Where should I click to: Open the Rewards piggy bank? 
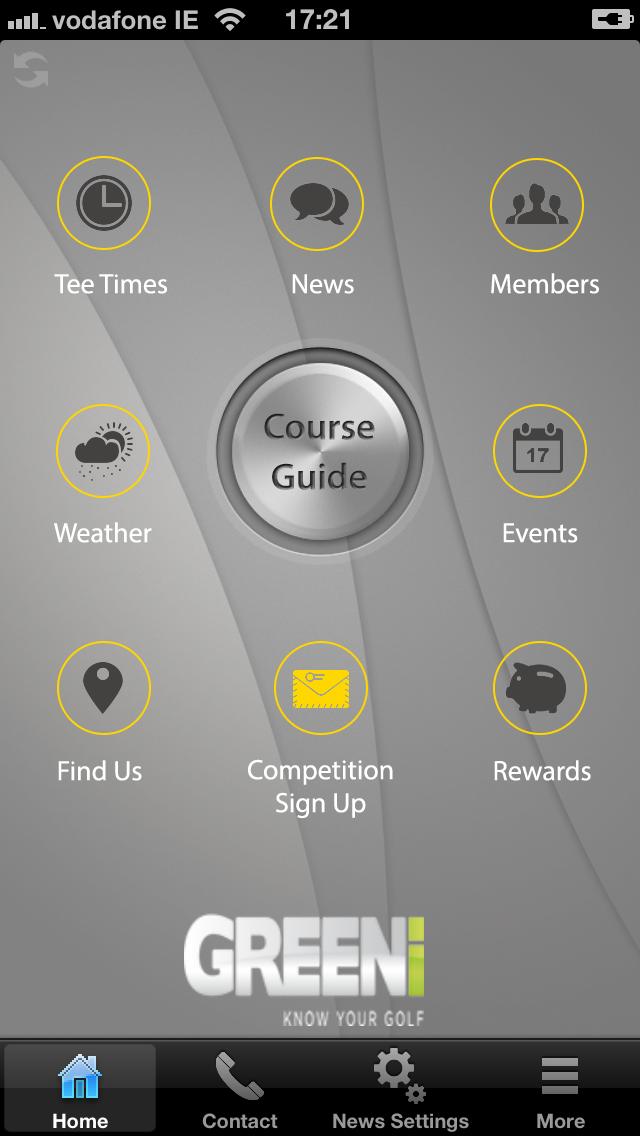tap(539, 688)
